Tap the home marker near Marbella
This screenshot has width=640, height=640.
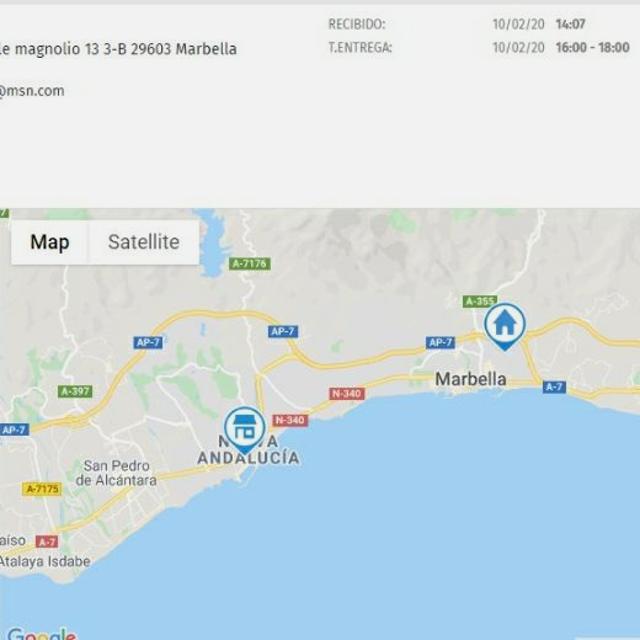tap(505, 324)
